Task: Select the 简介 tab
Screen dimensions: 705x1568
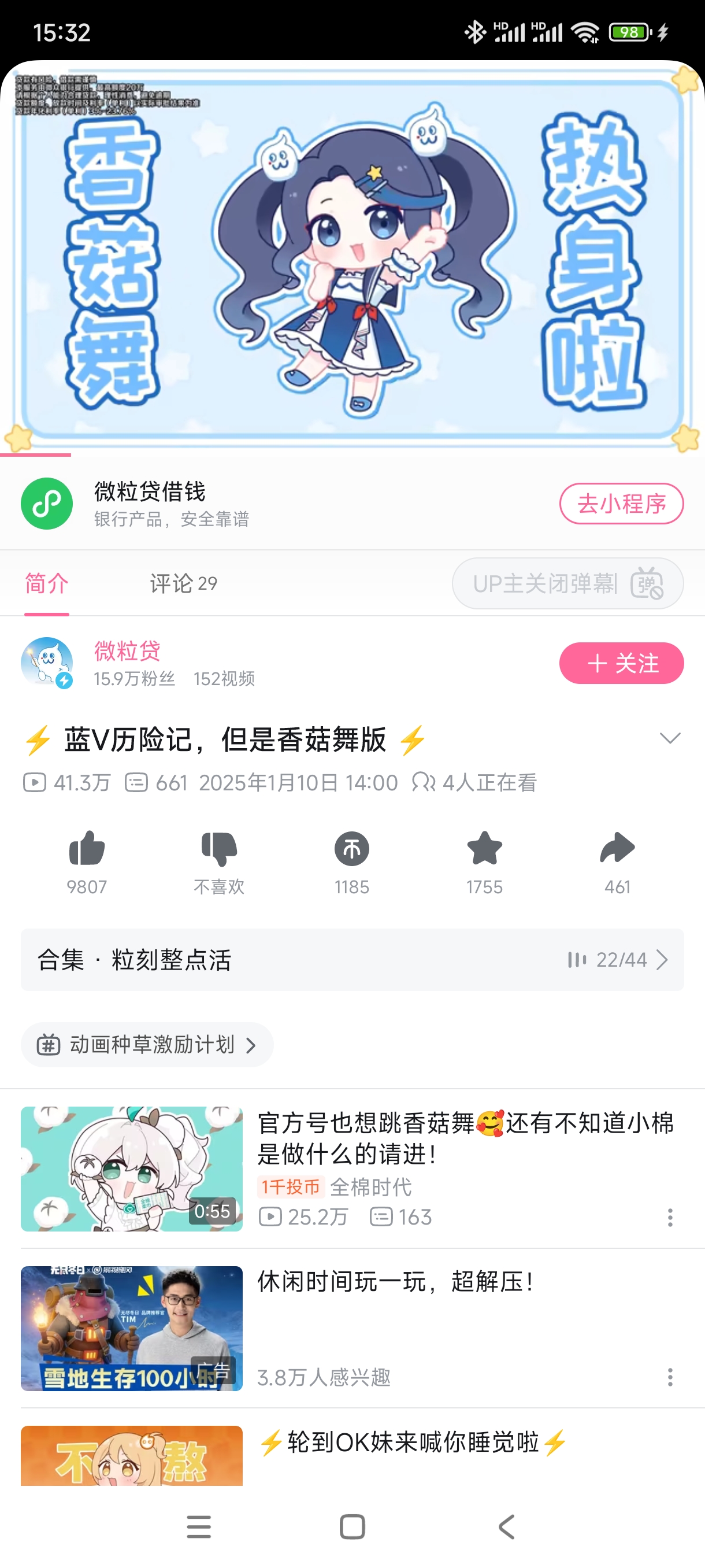Action: pos(46,583)
